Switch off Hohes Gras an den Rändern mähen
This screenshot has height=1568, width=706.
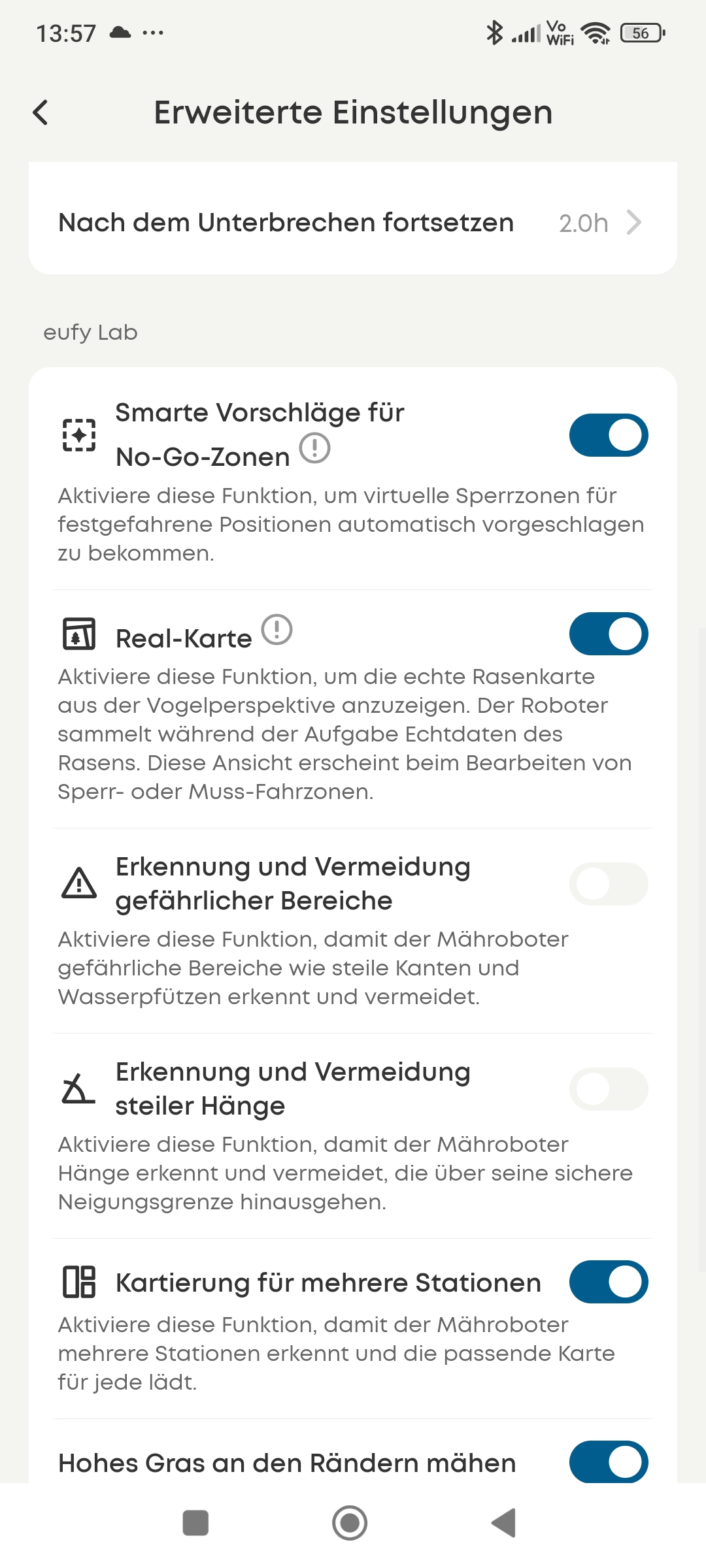[608, 1462]
